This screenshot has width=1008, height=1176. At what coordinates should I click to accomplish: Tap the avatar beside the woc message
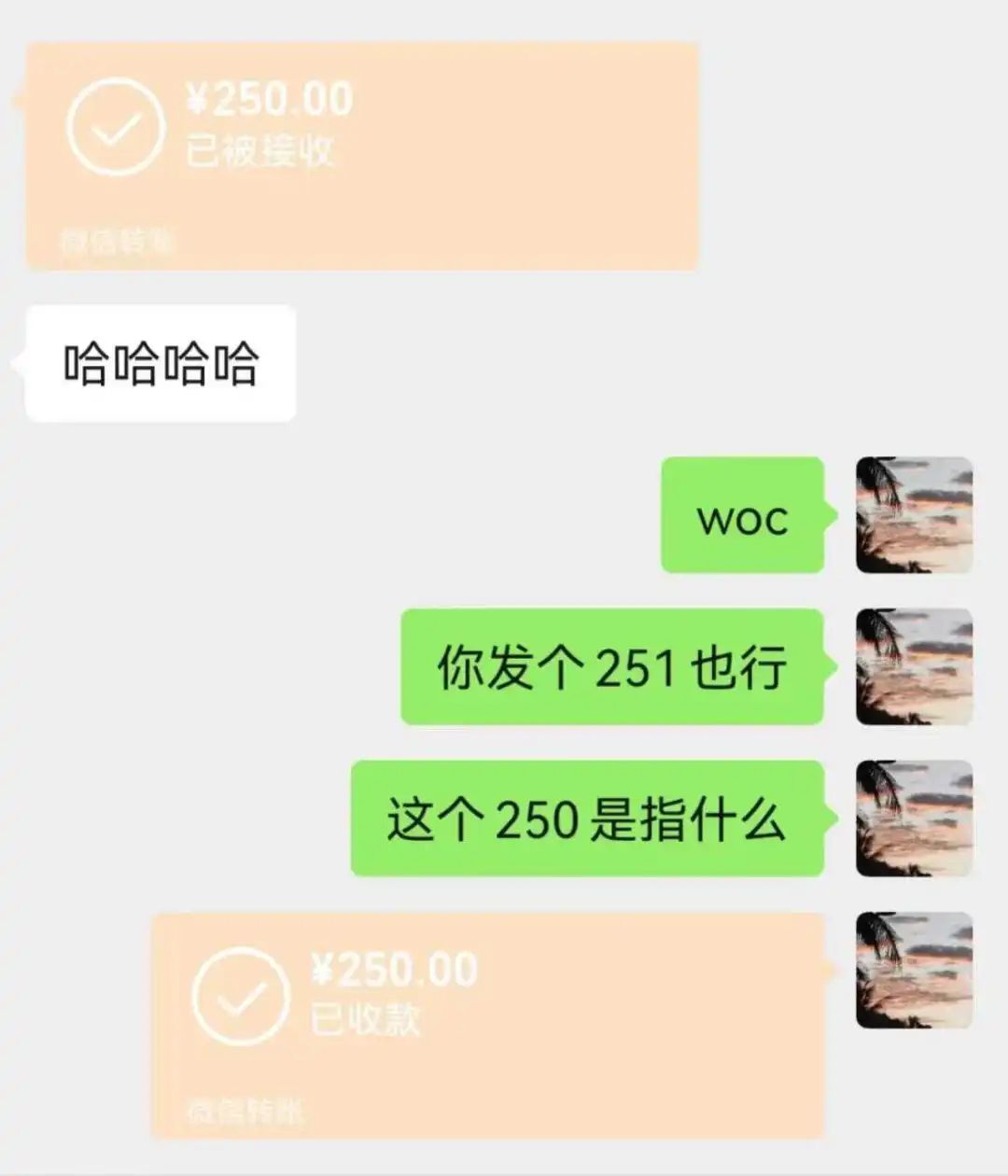(x=914, y=515)
